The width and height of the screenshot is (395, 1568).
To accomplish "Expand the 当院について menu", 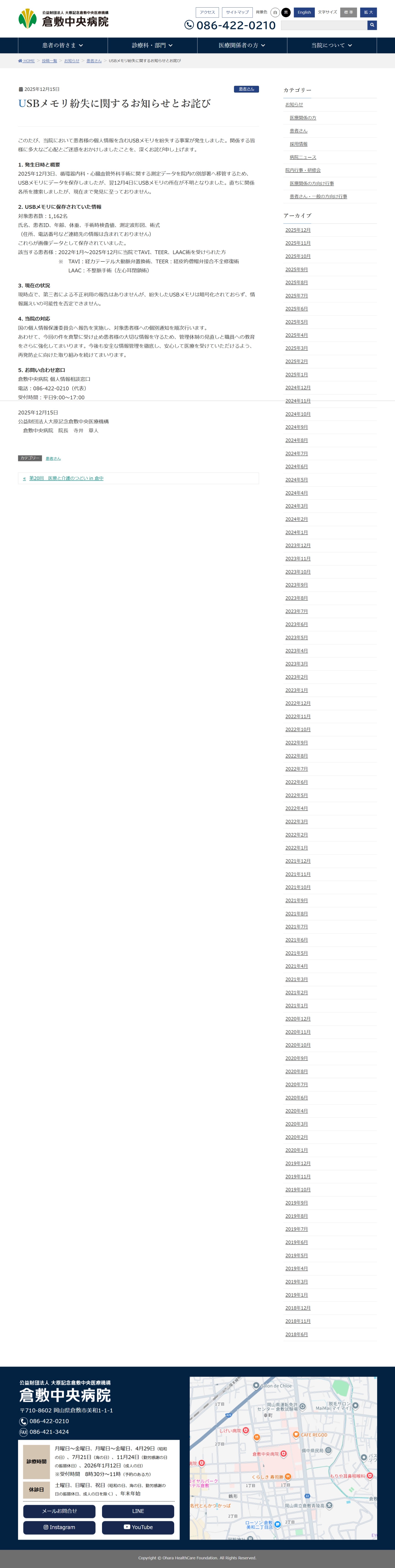I will pyautogui.click(x=332, y=45).
